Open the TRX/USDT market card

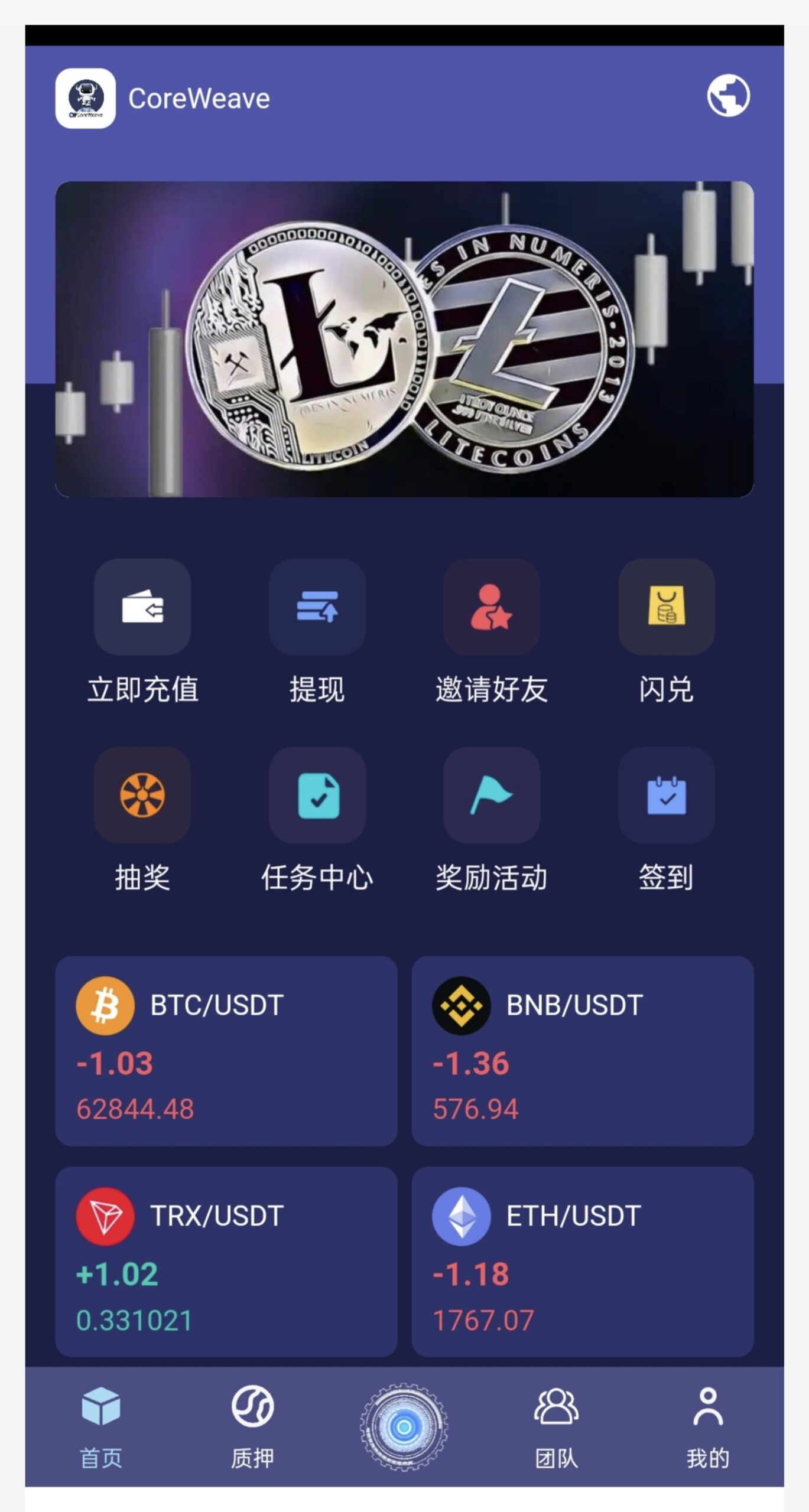click(226, 1262)
